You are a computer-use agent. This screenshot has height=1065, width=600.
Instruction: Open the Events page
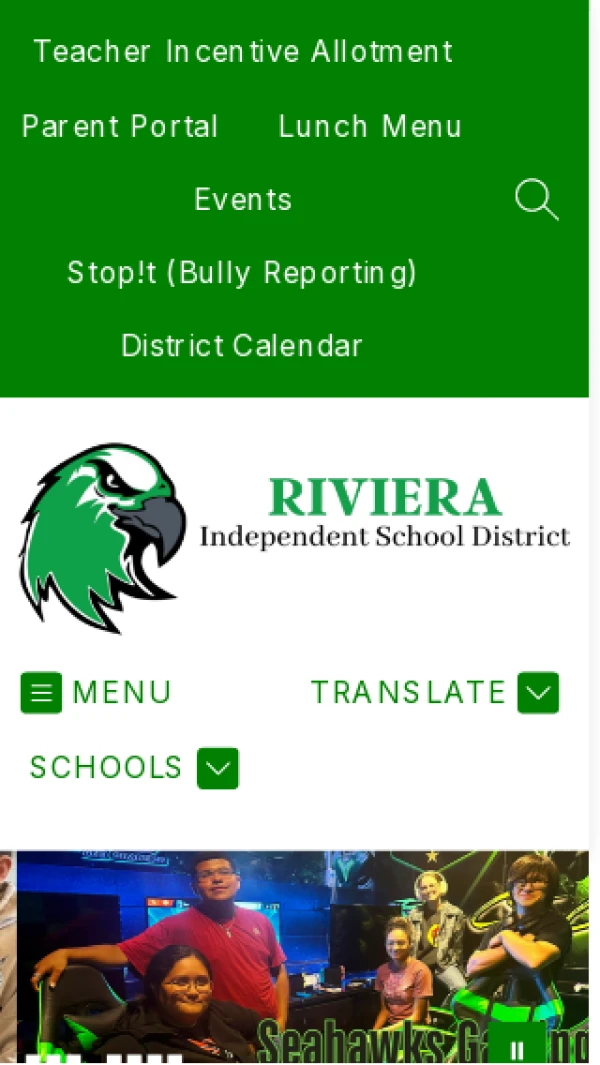(x=243, y=199)
